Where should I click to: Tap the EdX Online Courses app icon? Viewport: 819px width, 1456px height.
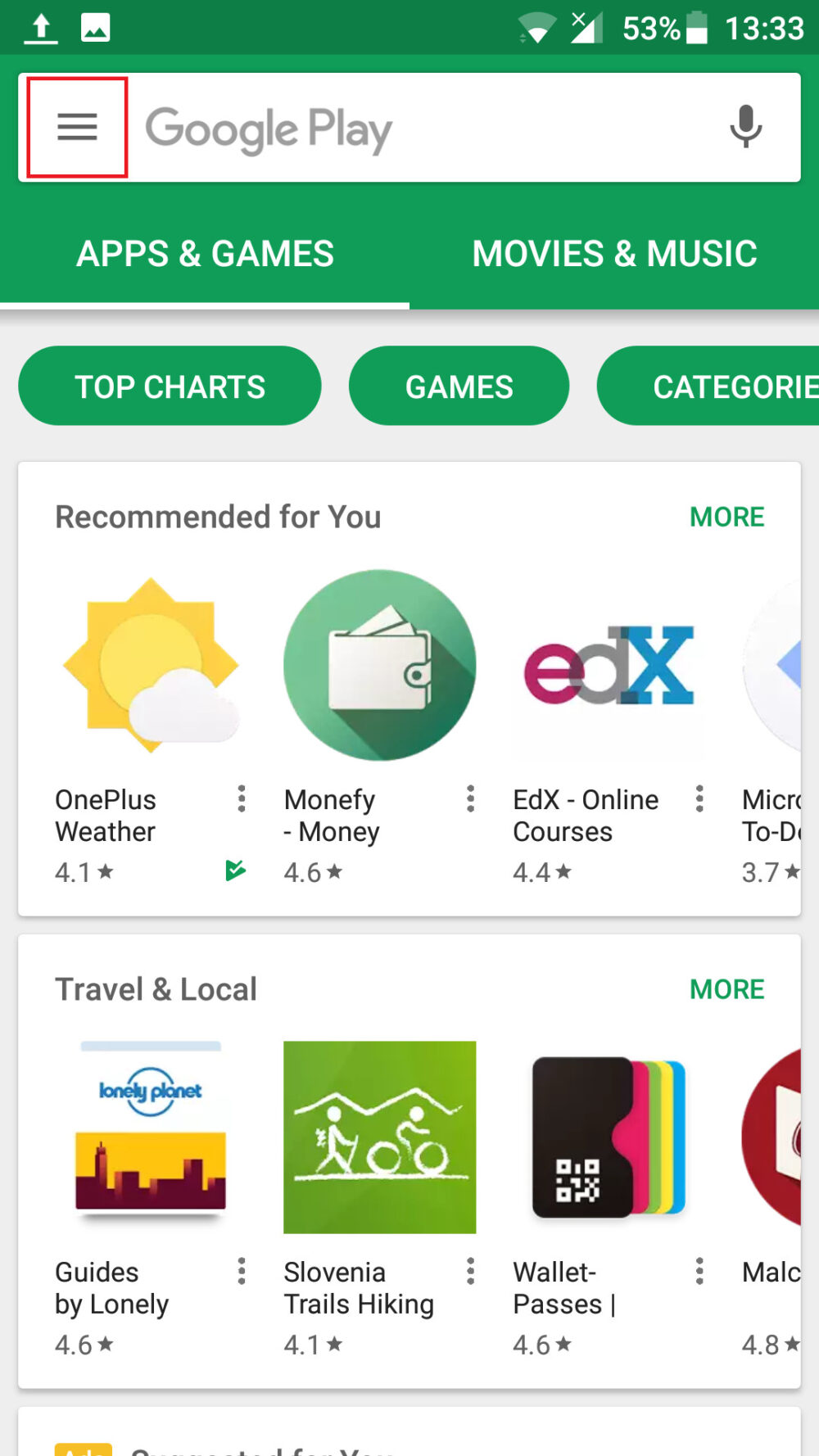(x=608, y=665)
